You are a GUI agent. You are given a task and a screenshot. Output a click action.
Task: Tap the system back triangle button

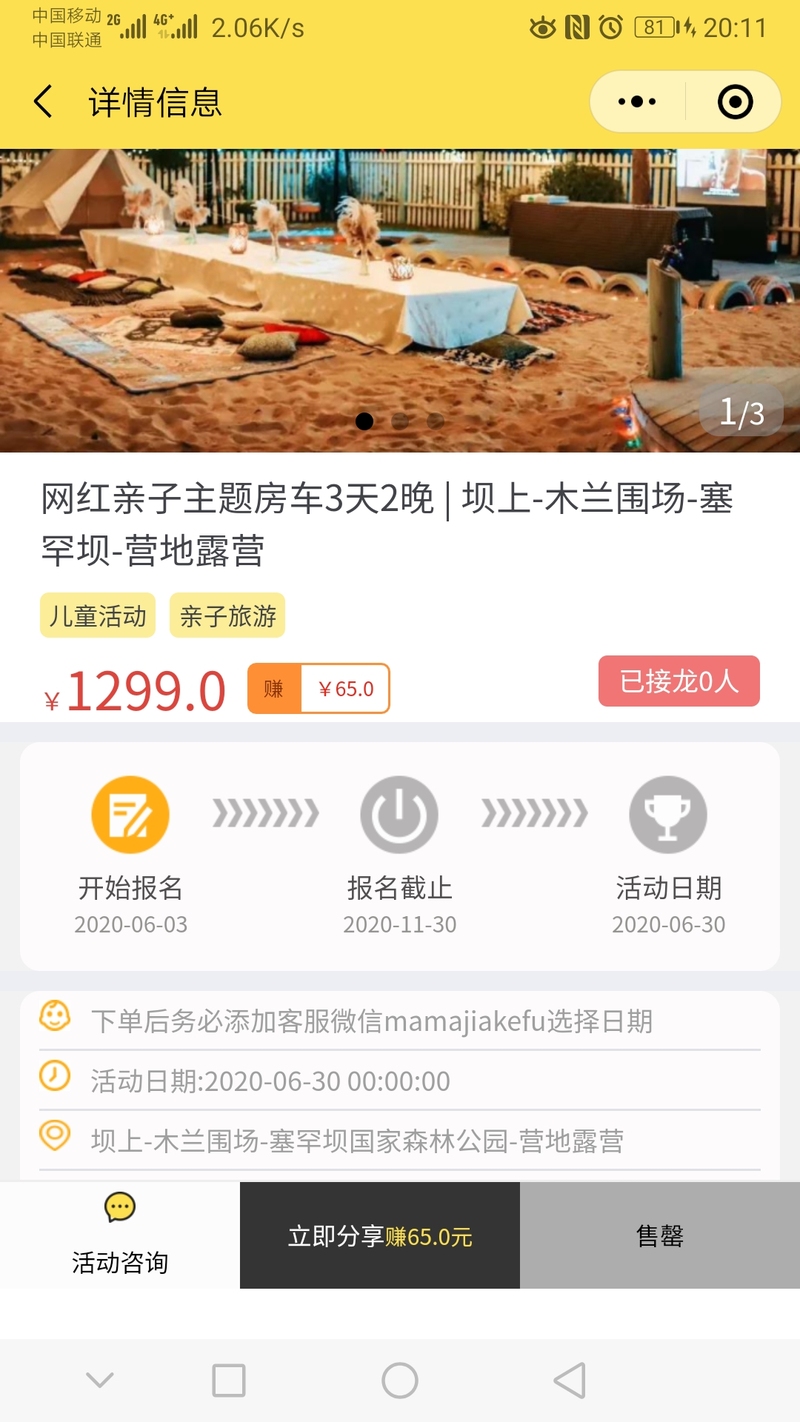pyautogui.click(x=570, y=1381)
